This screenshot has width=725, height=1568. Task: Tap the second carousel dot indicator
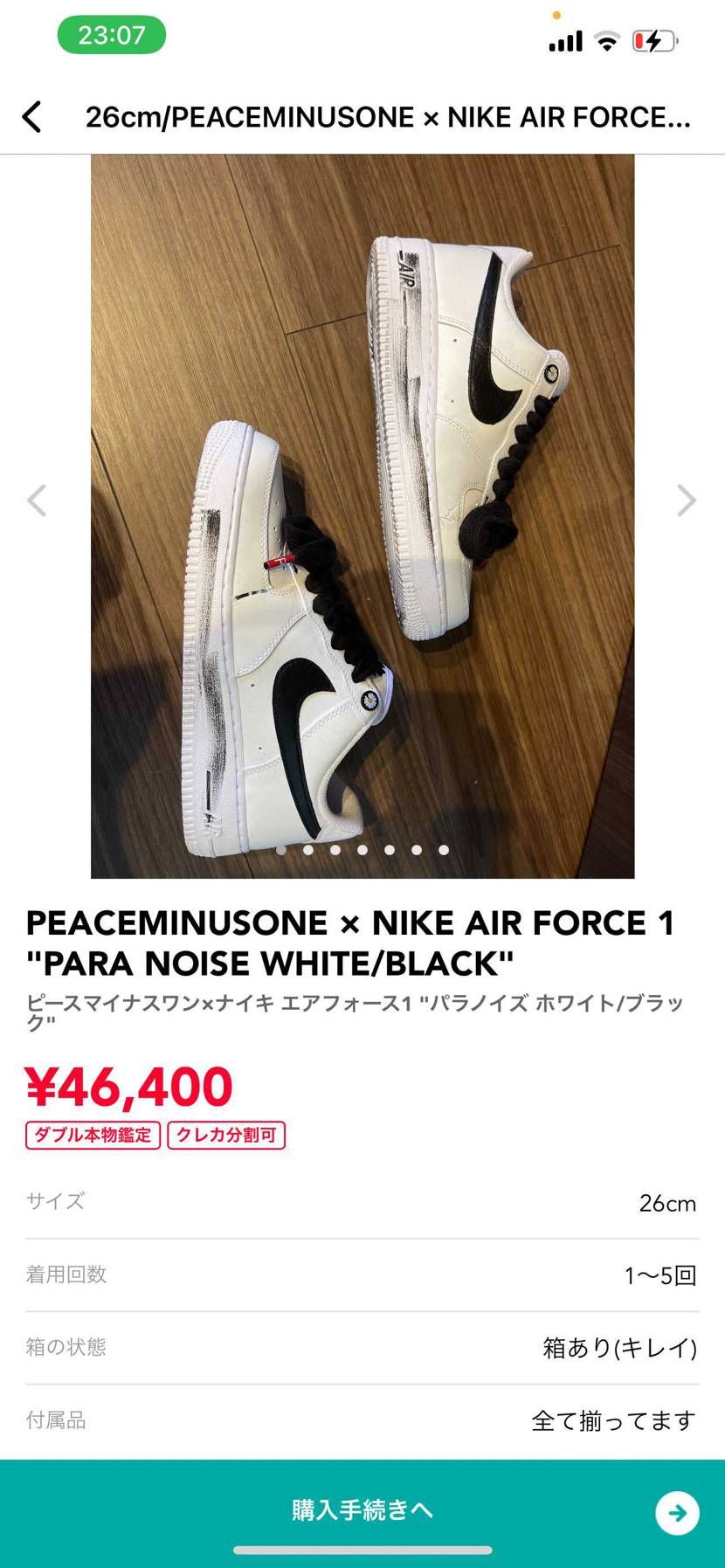[x=307, y=849]
